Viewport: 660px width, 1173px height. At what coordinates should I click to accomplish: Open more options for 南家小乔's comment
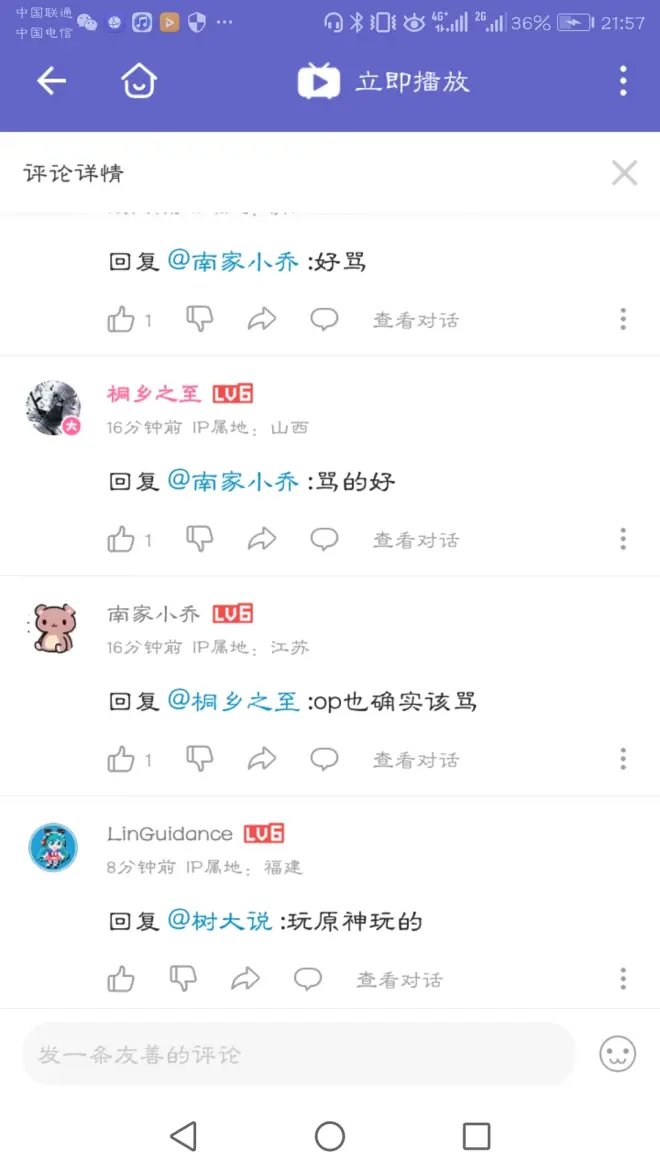pos(622,760)
